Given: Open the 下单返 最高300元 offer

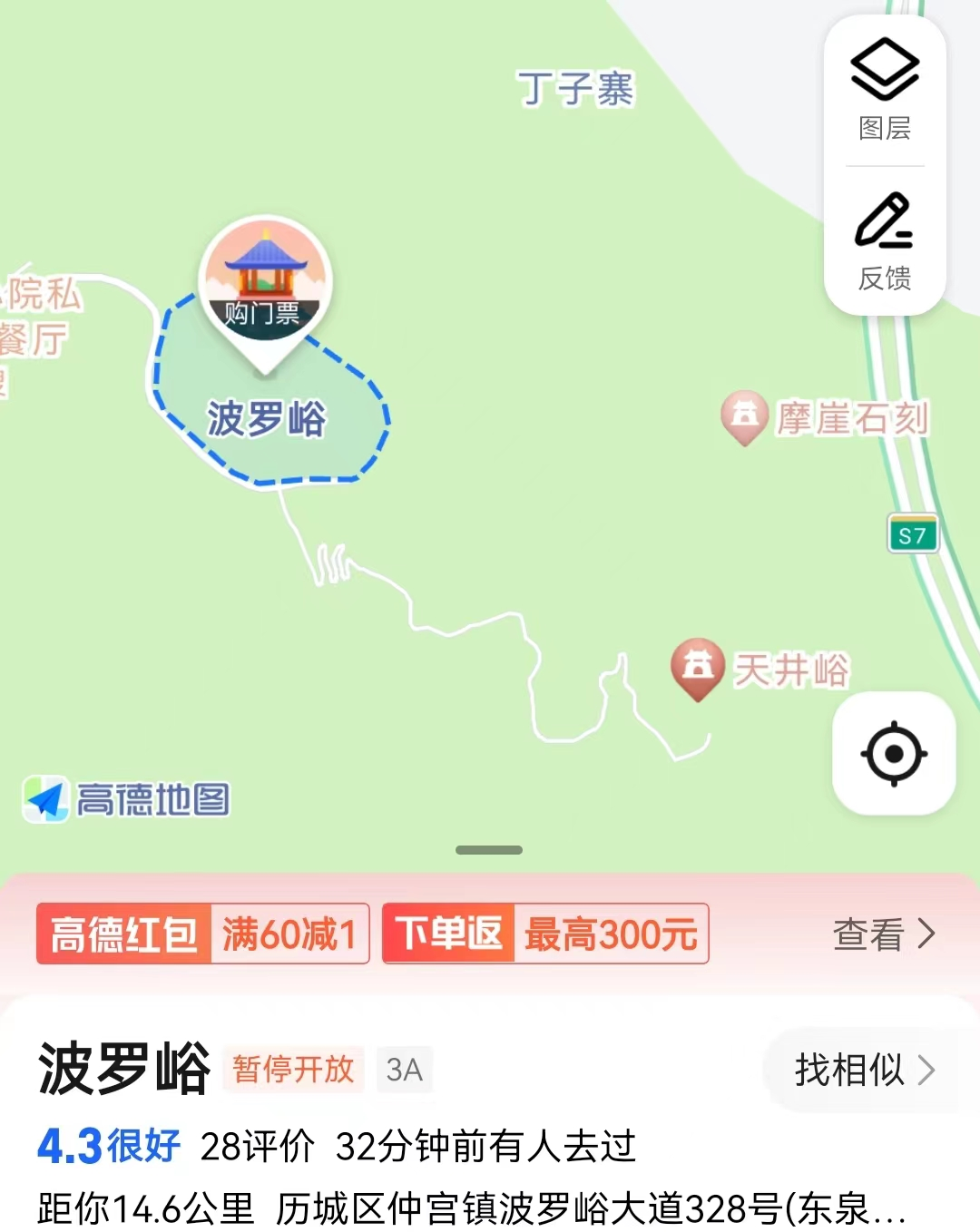Looking at the screenshot, I should (545, 934).
